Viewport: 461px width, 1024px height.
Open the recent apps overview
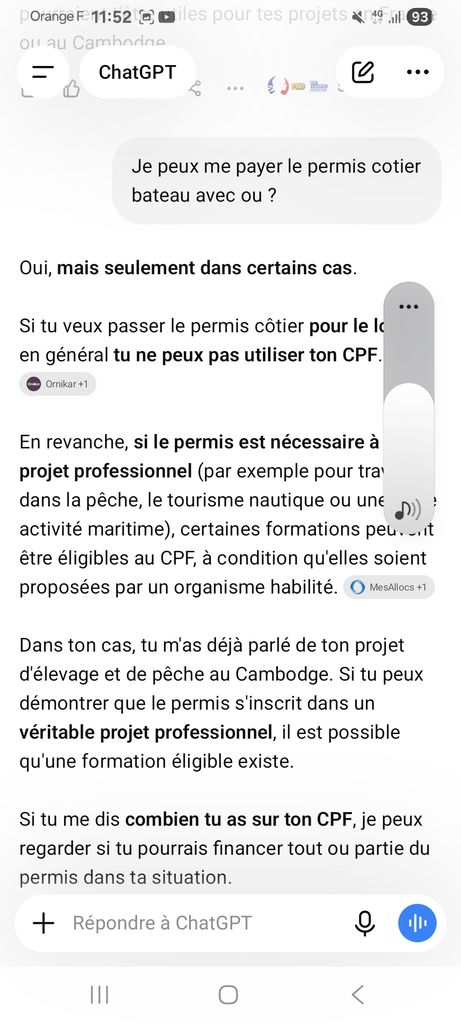[x=99, y=995]
